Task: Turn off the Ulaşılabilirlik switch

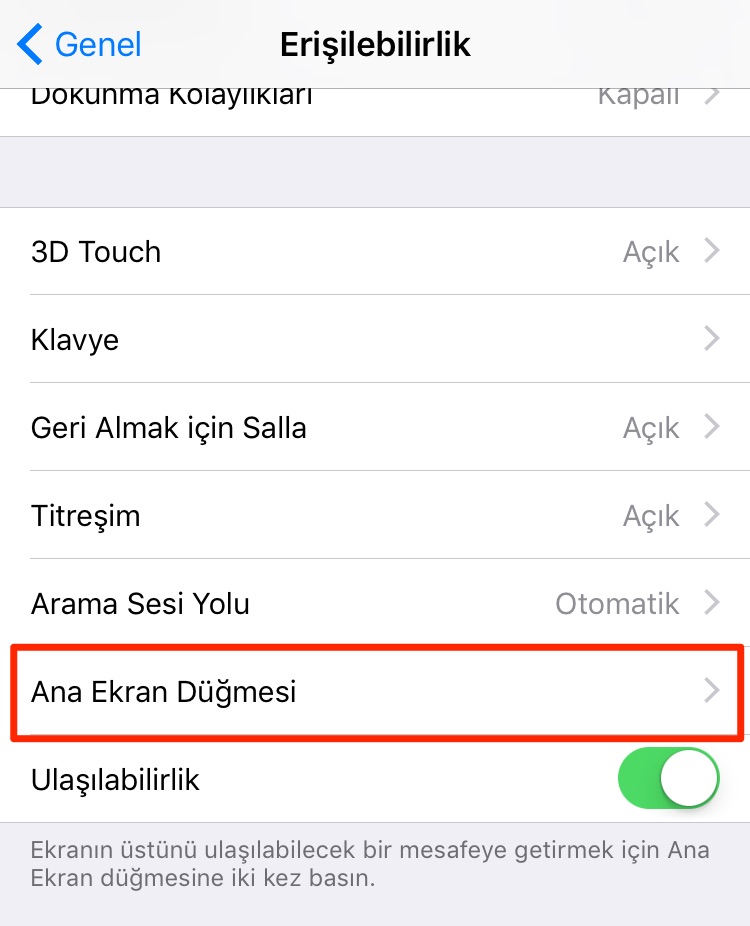Action: coord(669,780)
